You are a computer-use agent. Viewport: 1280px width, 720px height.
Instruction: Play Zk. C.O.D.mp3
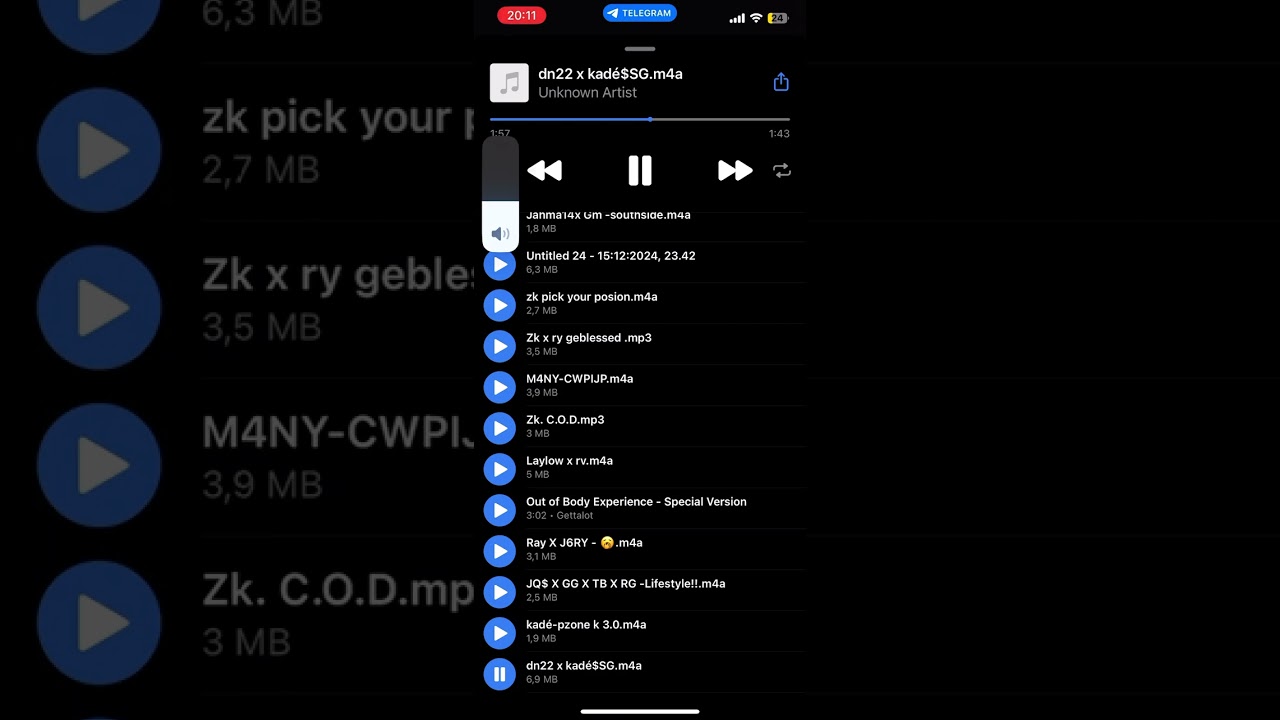[500, 427]
